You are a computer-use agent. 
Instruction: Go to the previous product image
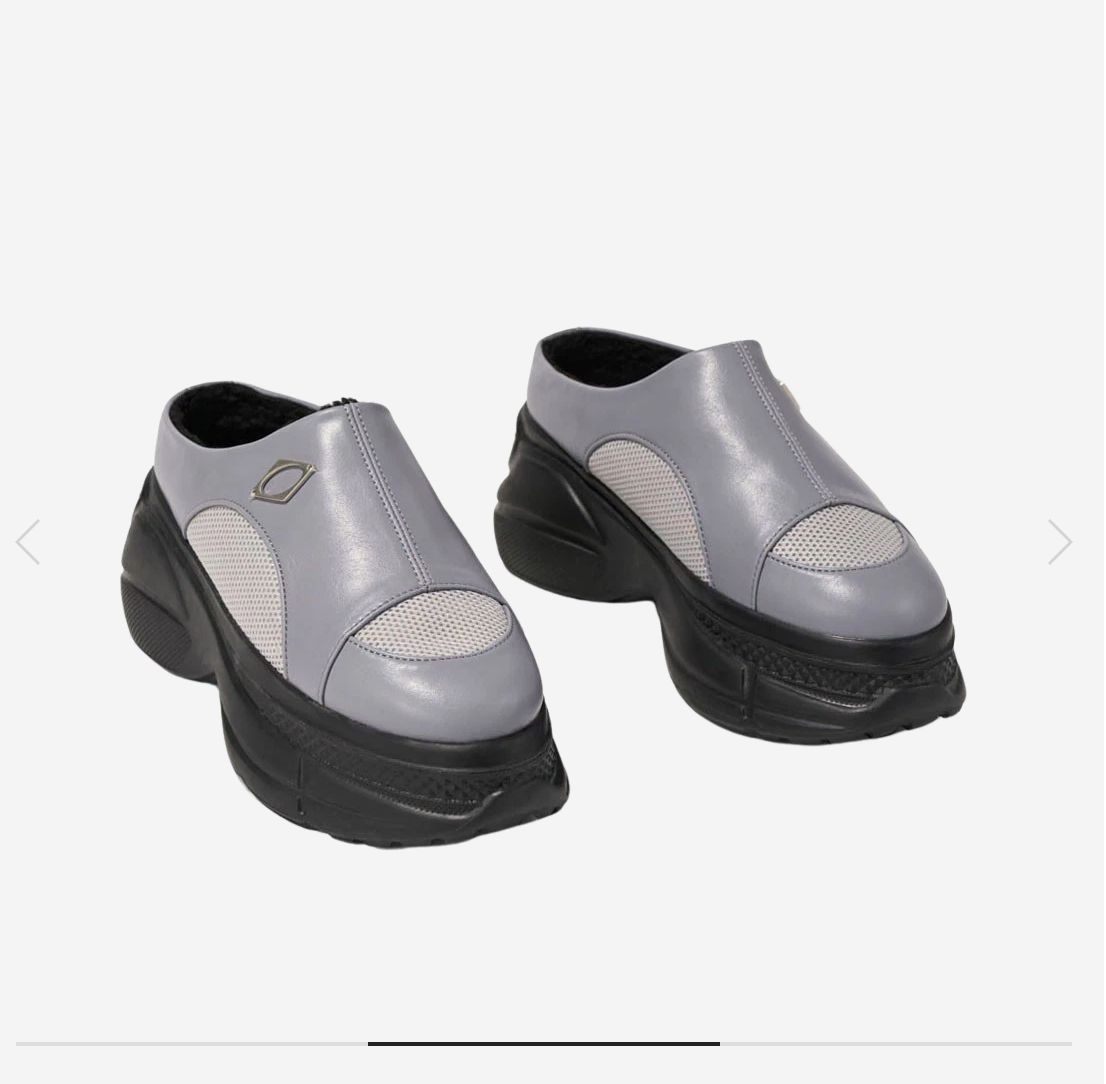[x=28, y=542]
